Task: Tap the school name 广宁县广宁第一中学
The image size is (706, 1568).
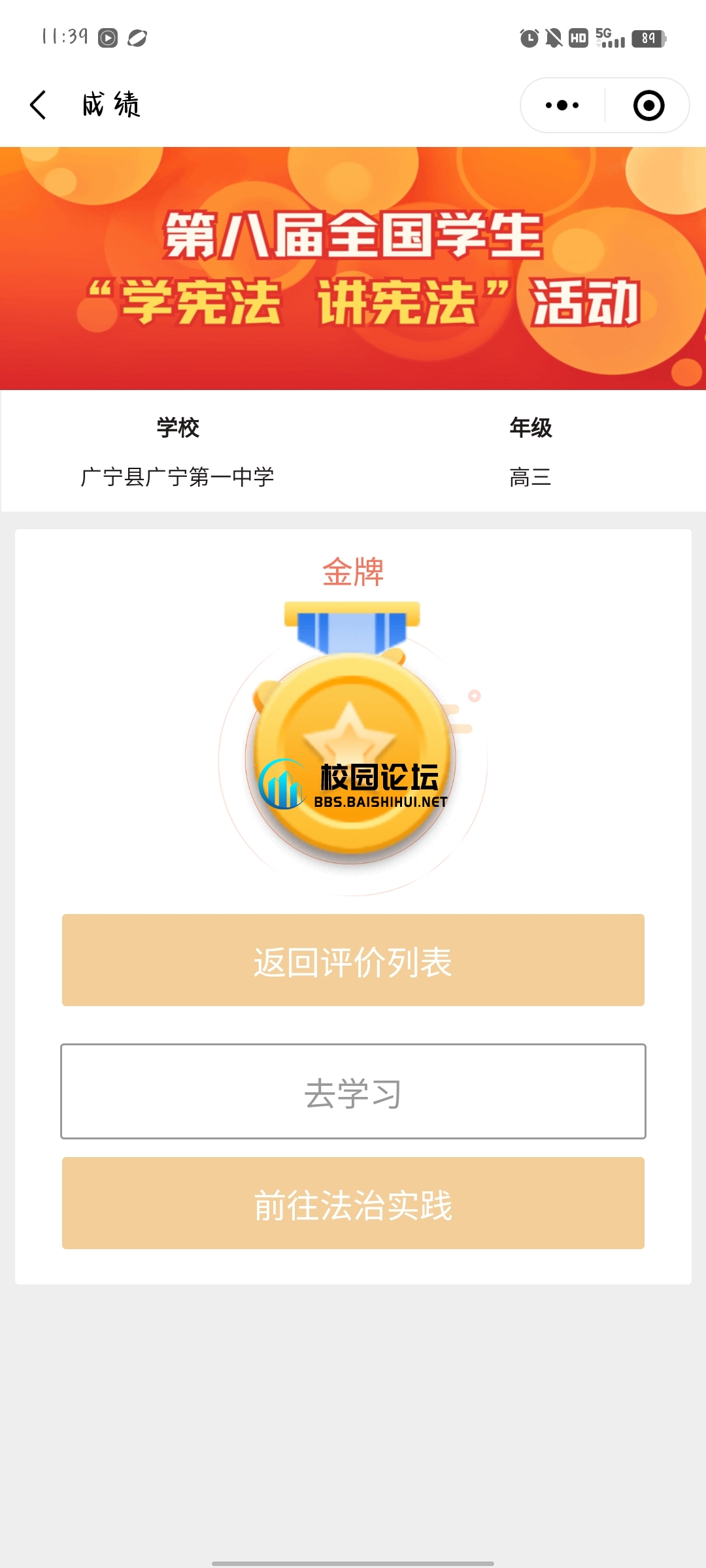Action: 176,477
